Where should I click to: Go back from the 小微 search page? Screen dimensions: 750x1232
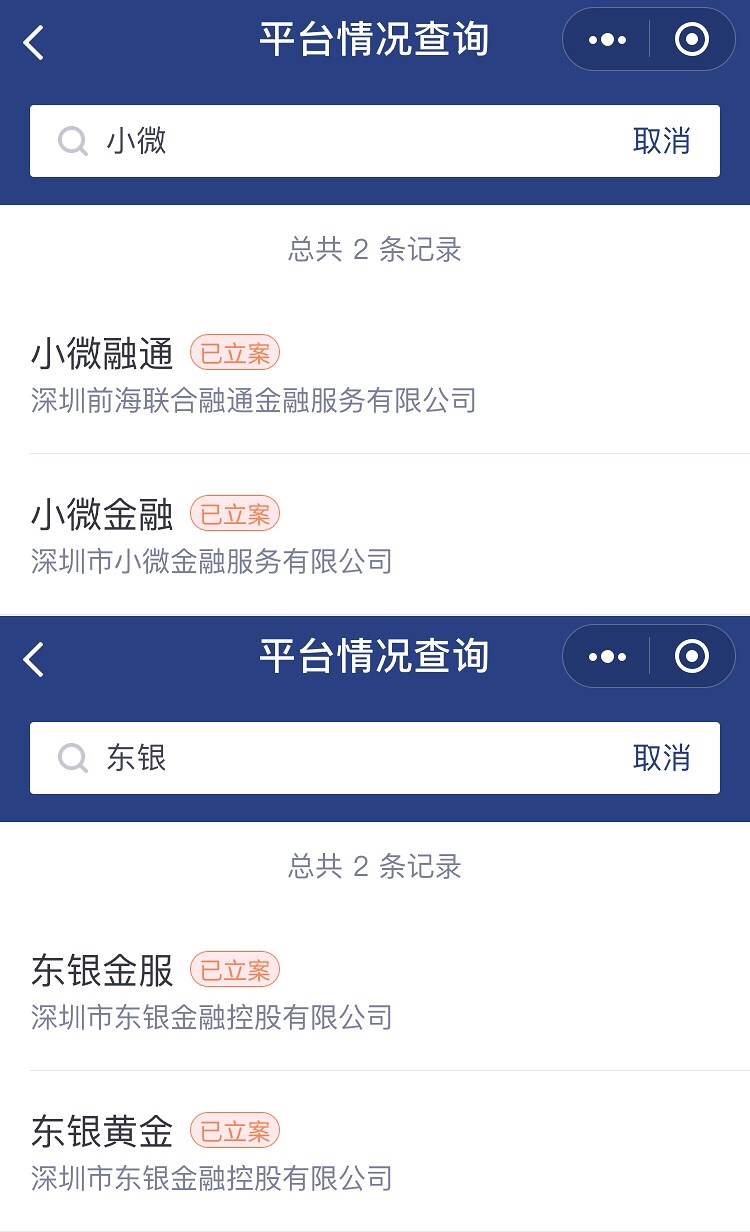point(34,42)
